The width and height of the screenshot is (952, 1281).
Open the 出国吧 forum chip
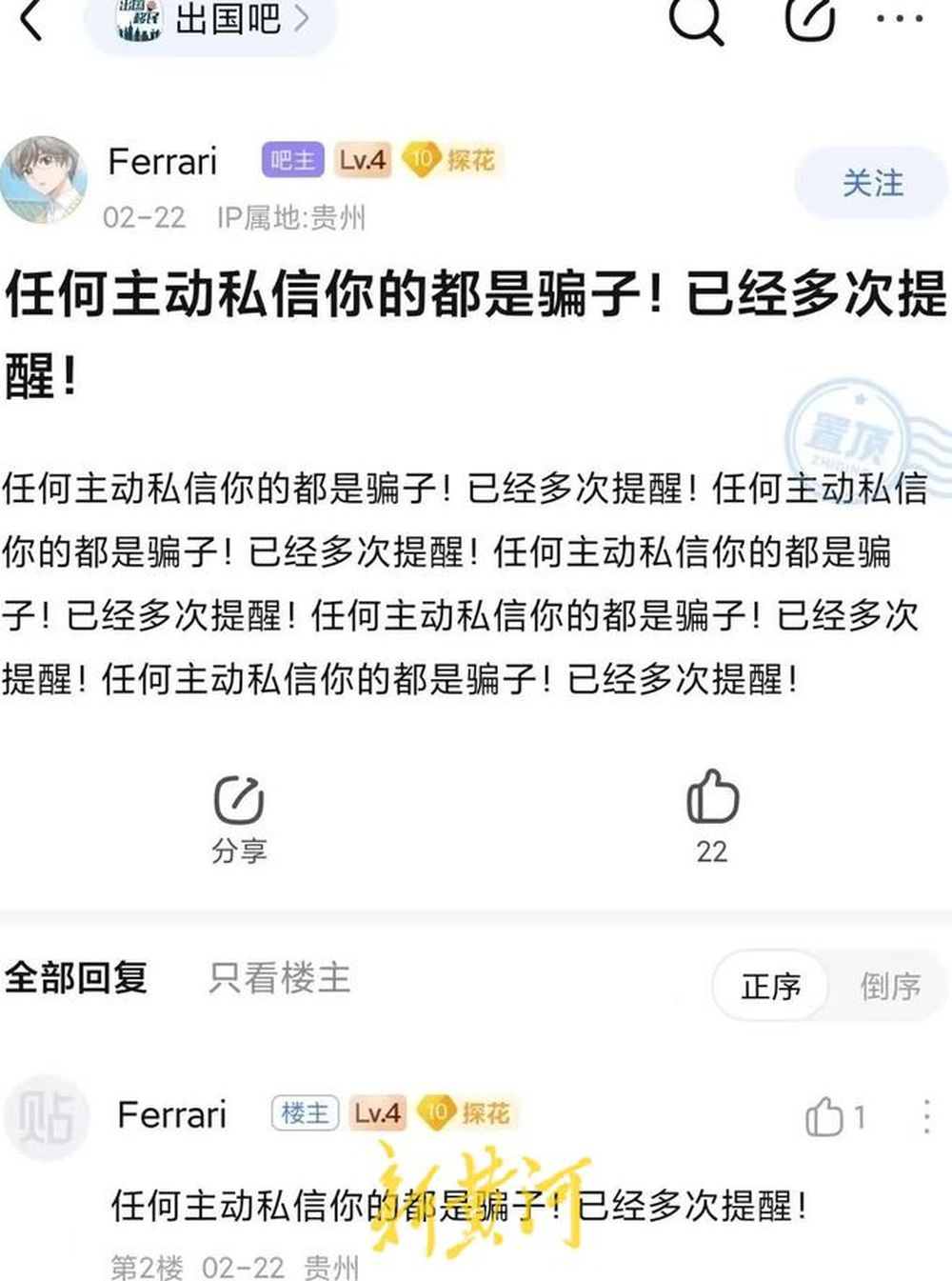coord(211,21)
